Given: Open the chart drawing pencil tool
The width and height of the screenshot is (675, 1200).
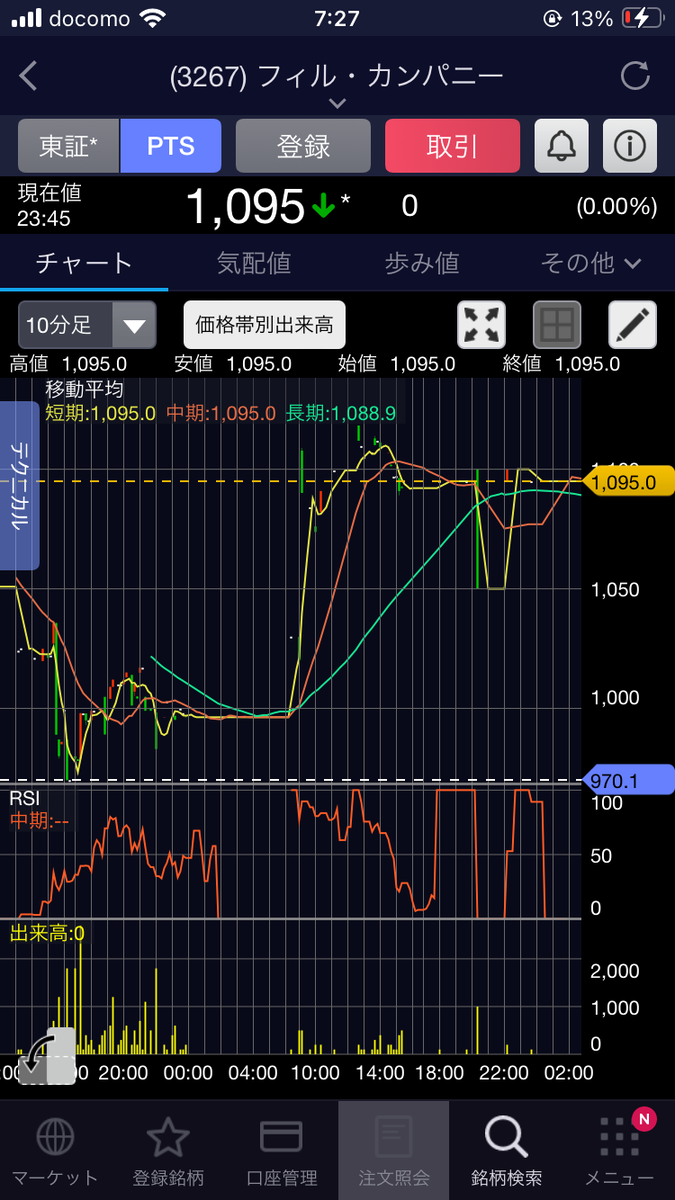Looking at the screenshot, I should pos(633,324).
